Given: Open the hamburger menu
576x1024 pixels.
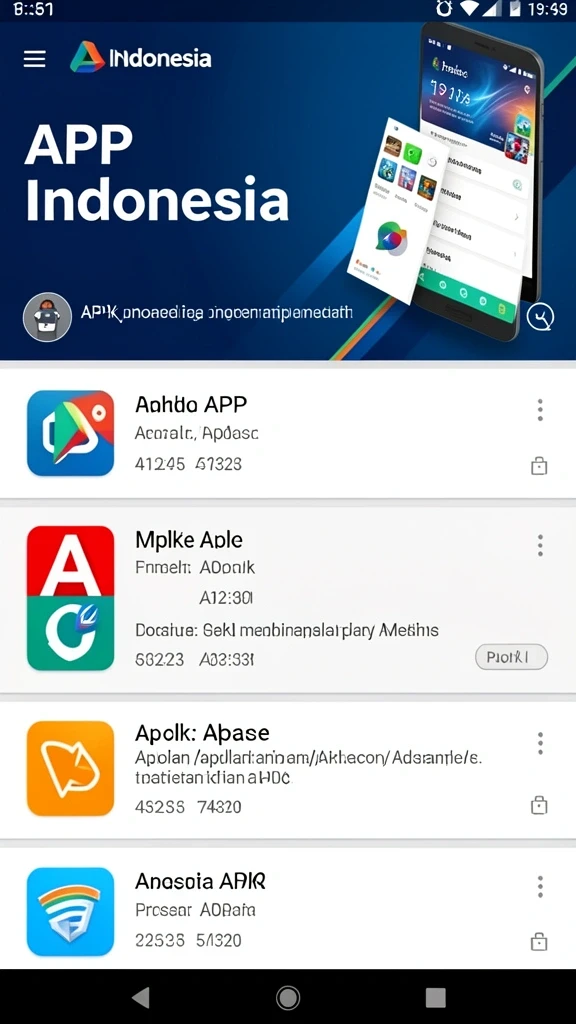Looking at the screenshot, I should coord(35,59).
